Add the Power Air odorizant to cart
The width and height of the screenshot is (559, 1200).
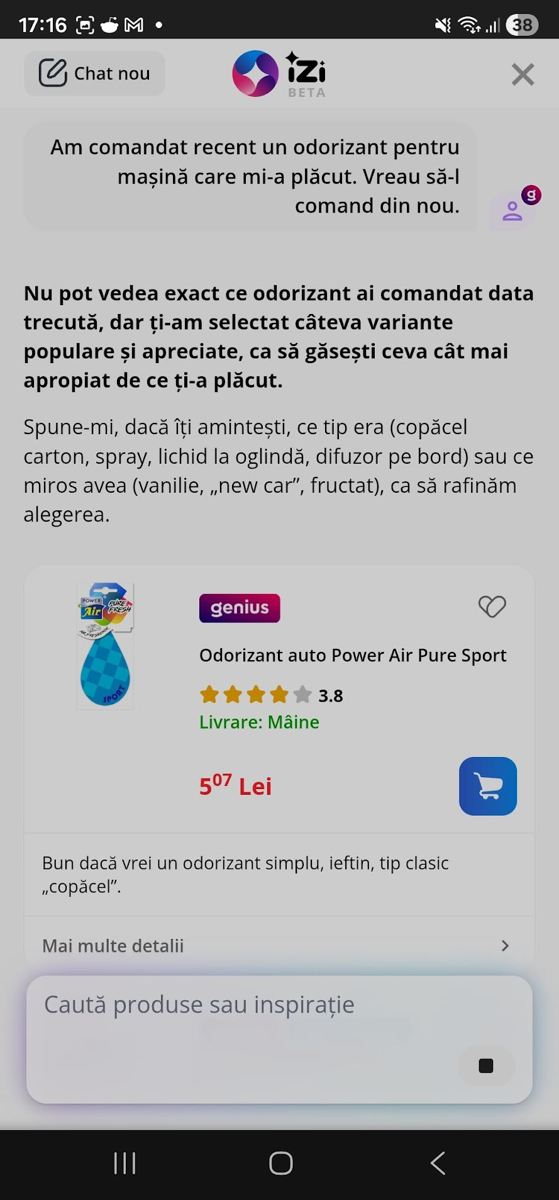point(488,786)
